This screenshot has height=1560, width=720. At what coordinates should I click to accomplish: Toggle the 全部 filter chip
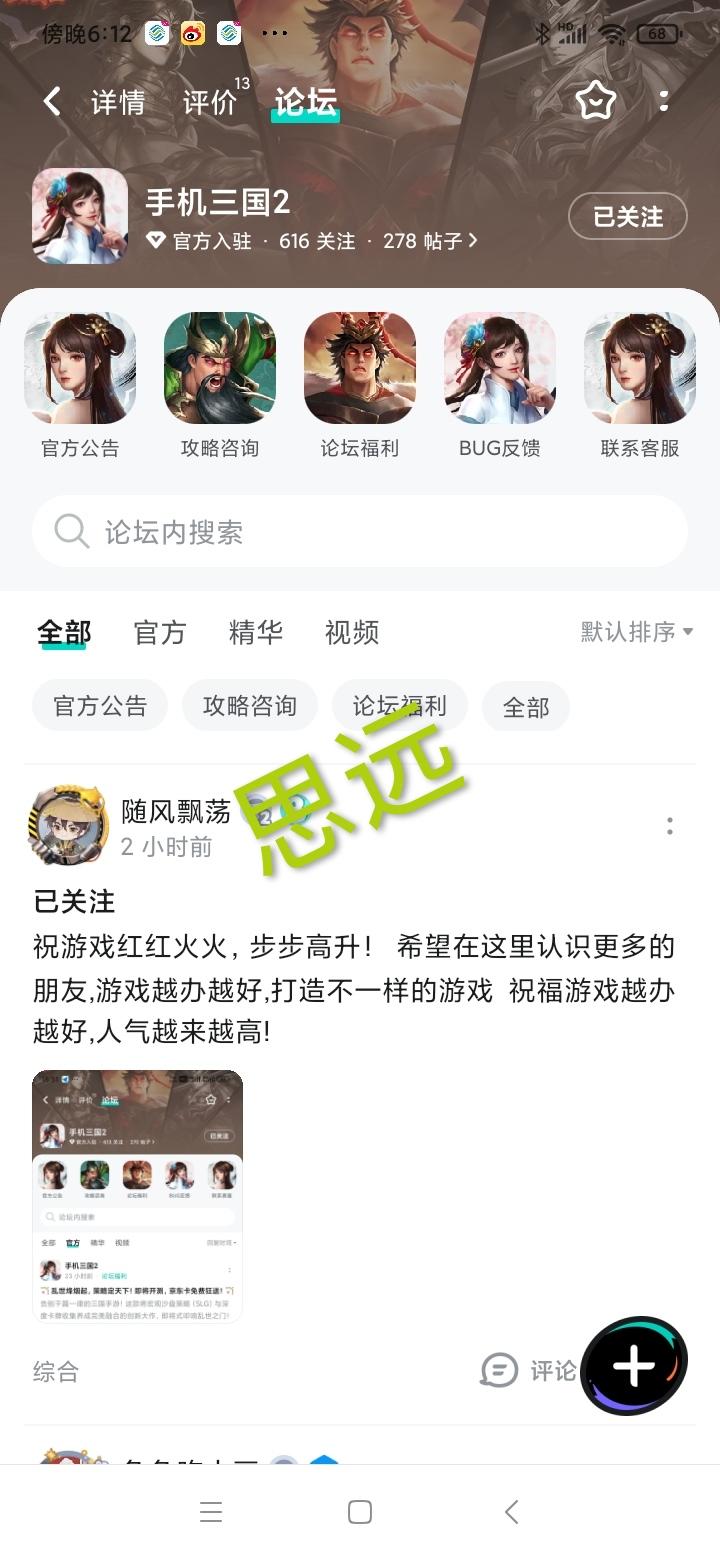tap(525, 706)
